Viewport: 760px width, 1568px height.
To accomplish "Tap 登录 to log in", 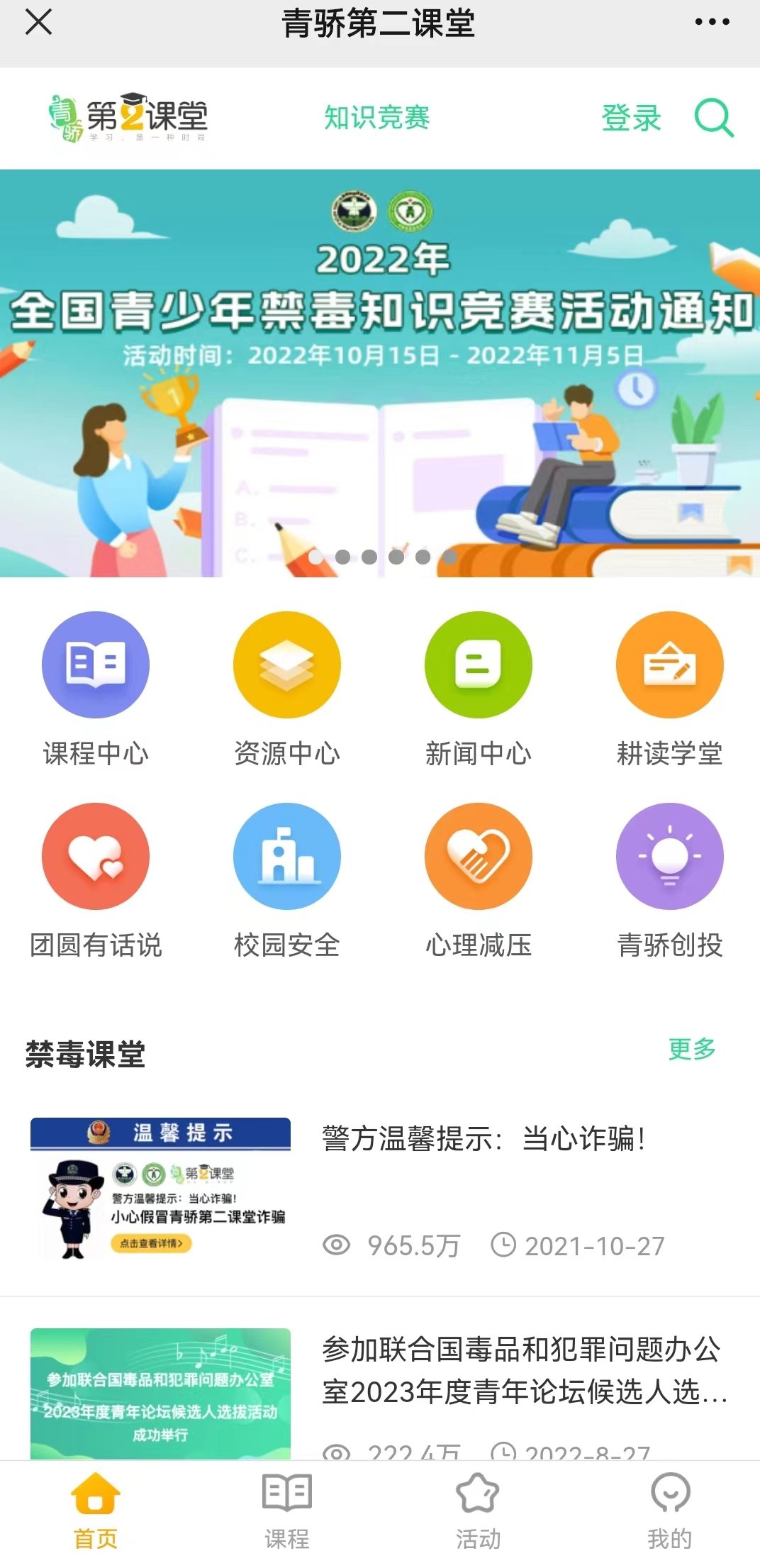I will point(631,118).
